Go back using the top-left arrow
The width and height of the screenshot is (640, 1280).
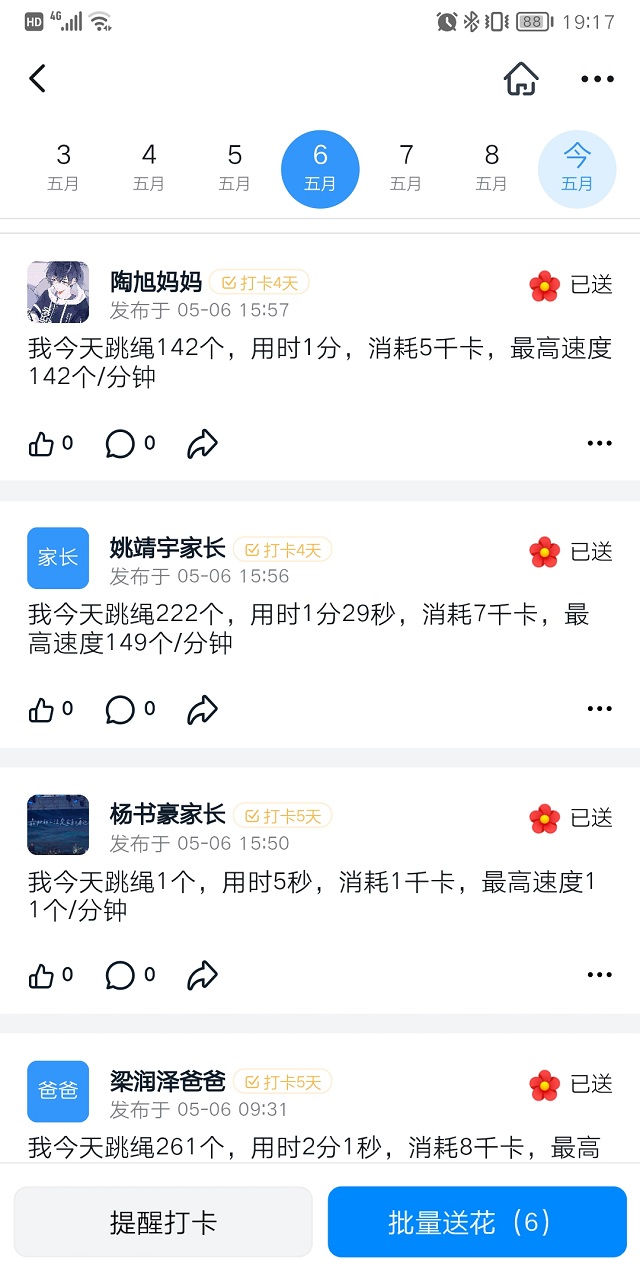click(x=38, y=78)
